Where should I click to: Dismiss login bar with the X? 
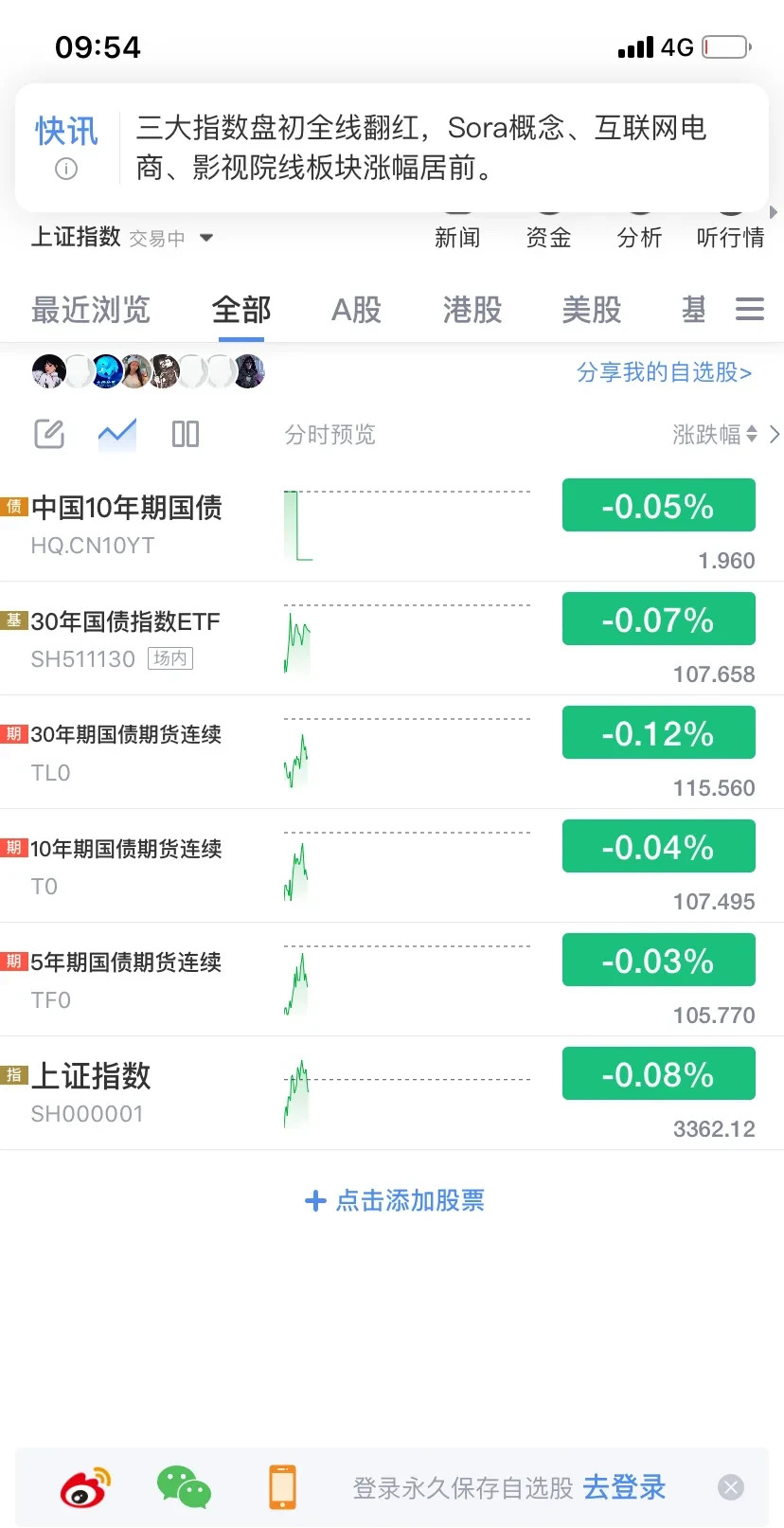730,1487
